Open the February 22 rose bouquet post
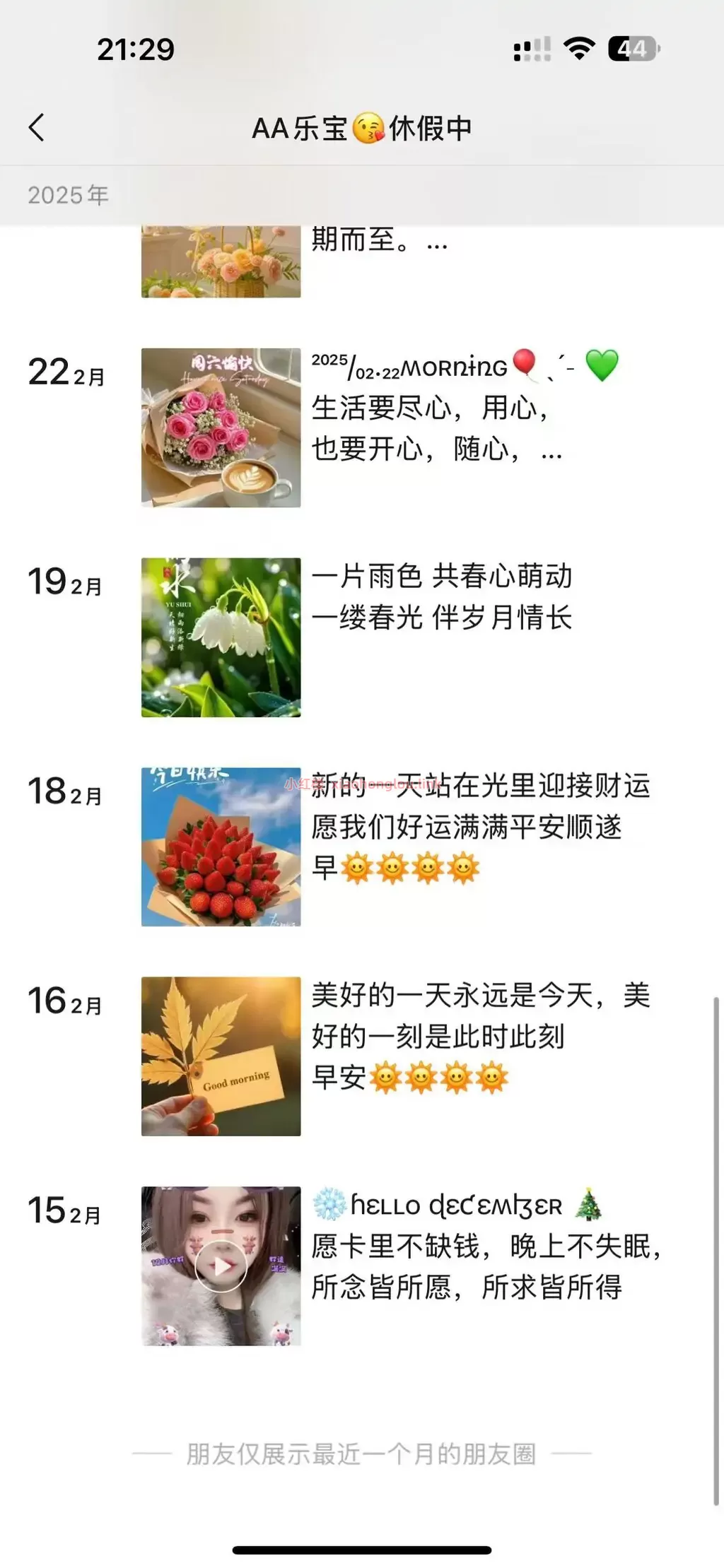The height and width of the screenshot is (1568, 724). [221, 428]
